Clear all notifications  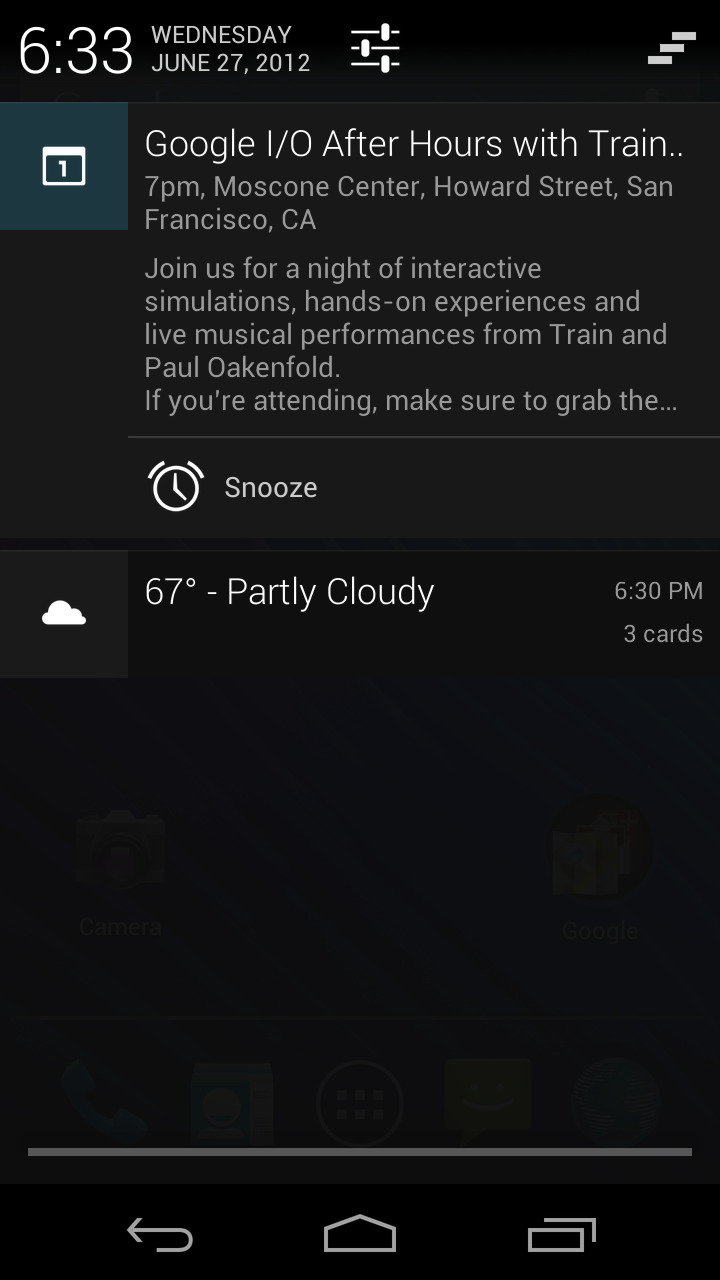(x=671, y=48)
